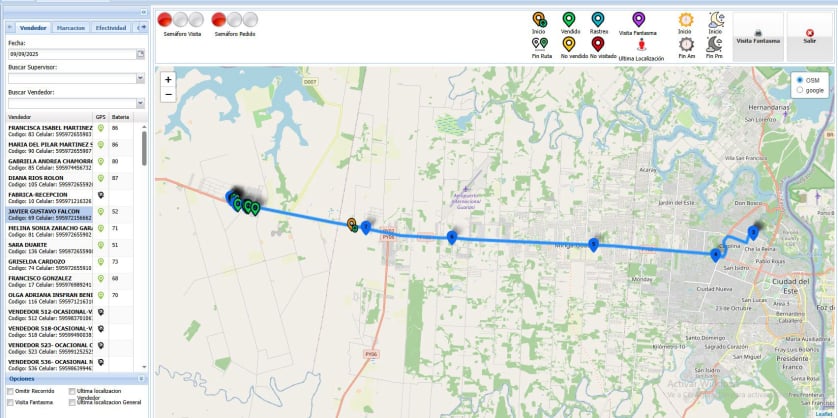The width and height of the screenshot is (838, 418).
Task: Open Francisco Gonzalez's row
Action: (50, 281)
